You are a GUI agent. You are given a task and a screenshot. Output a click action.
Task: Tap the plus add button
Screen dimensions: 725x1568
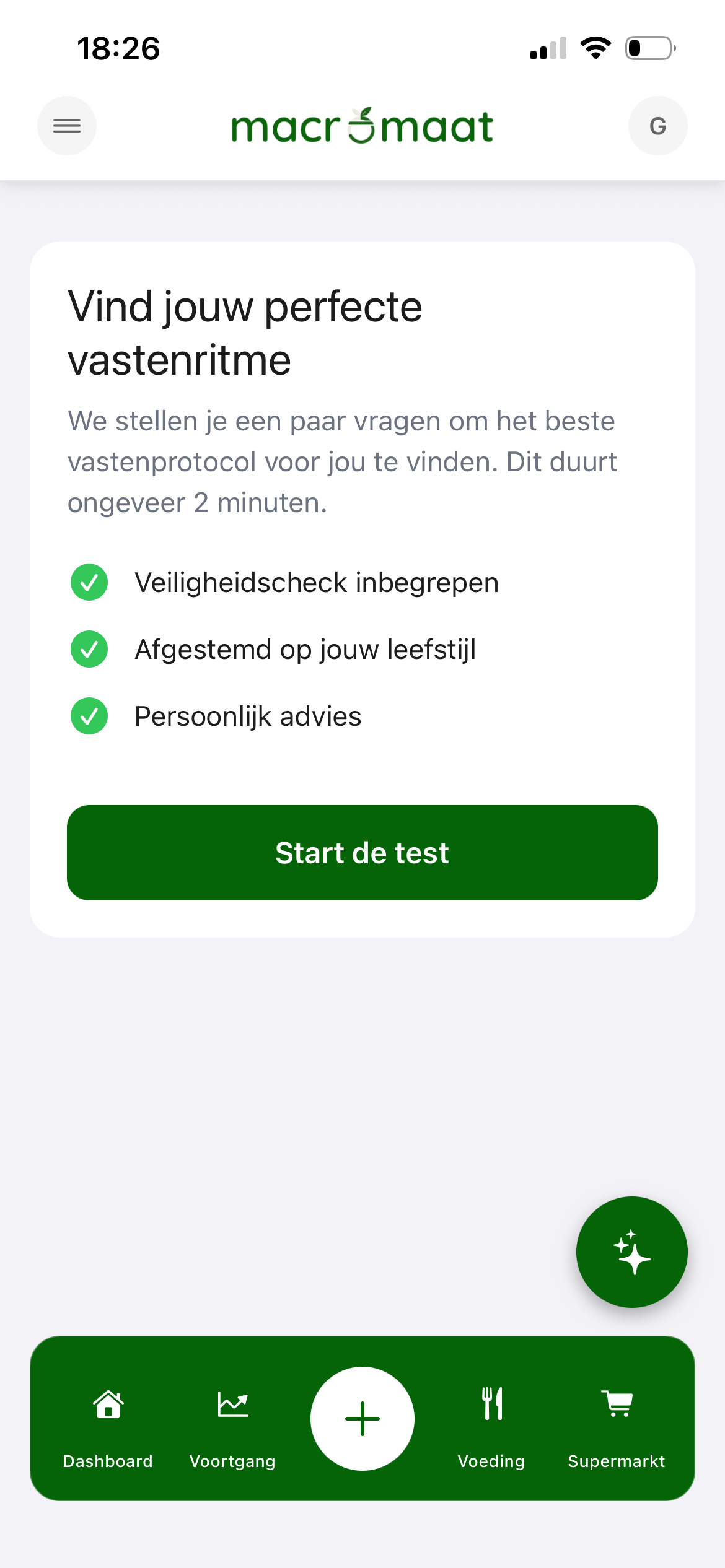[362, 1418]
